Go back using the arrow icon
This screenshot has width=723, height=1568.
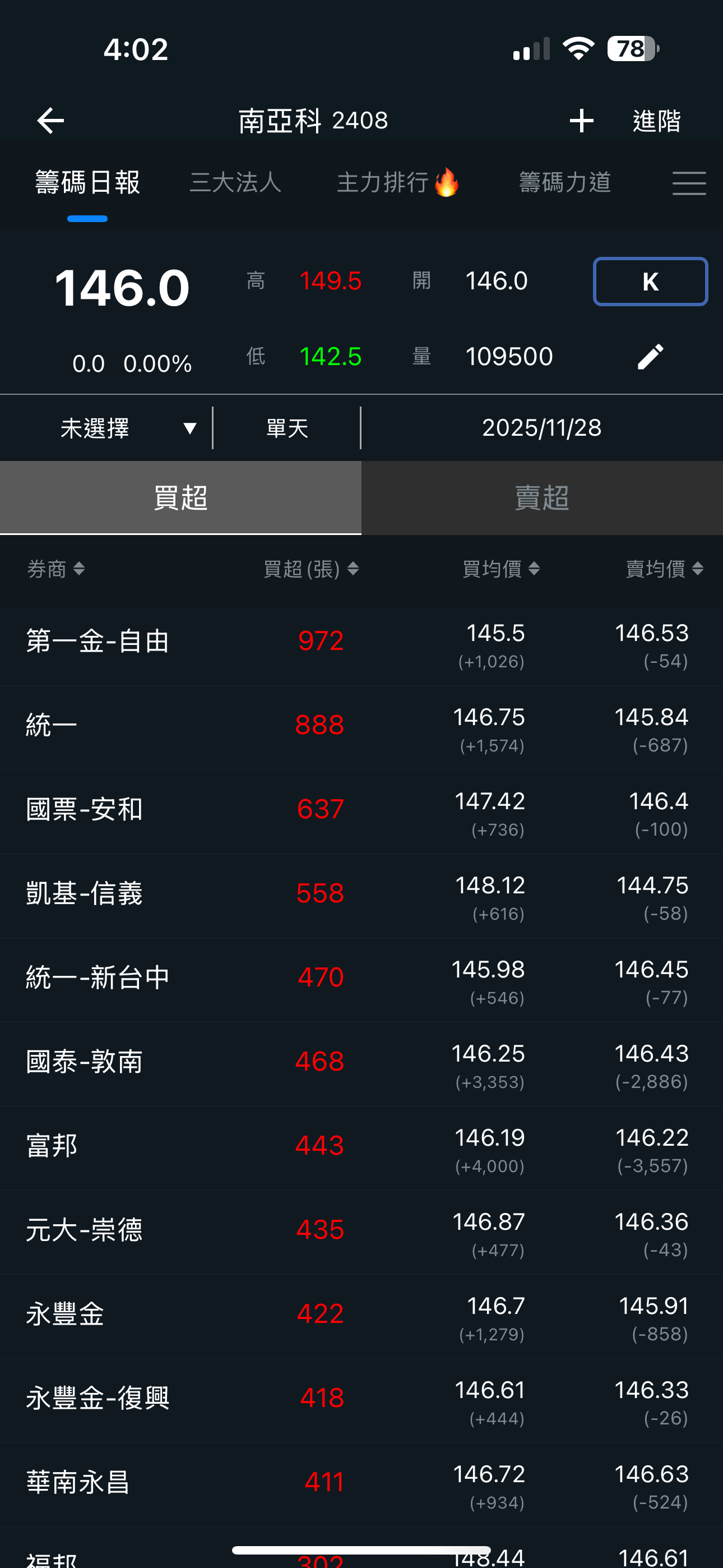pos(50,121)
